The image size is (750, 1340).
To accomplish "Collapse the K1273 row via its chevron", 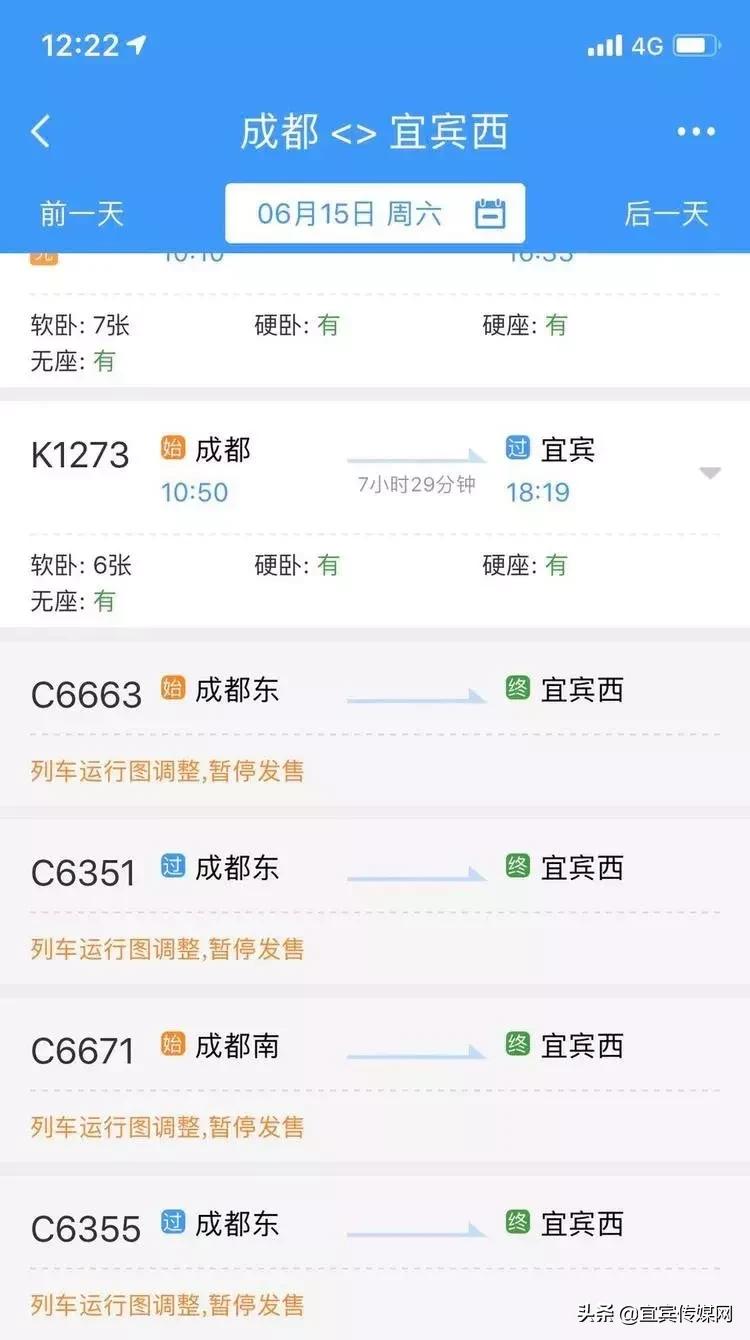I will (x=710, y=470).
